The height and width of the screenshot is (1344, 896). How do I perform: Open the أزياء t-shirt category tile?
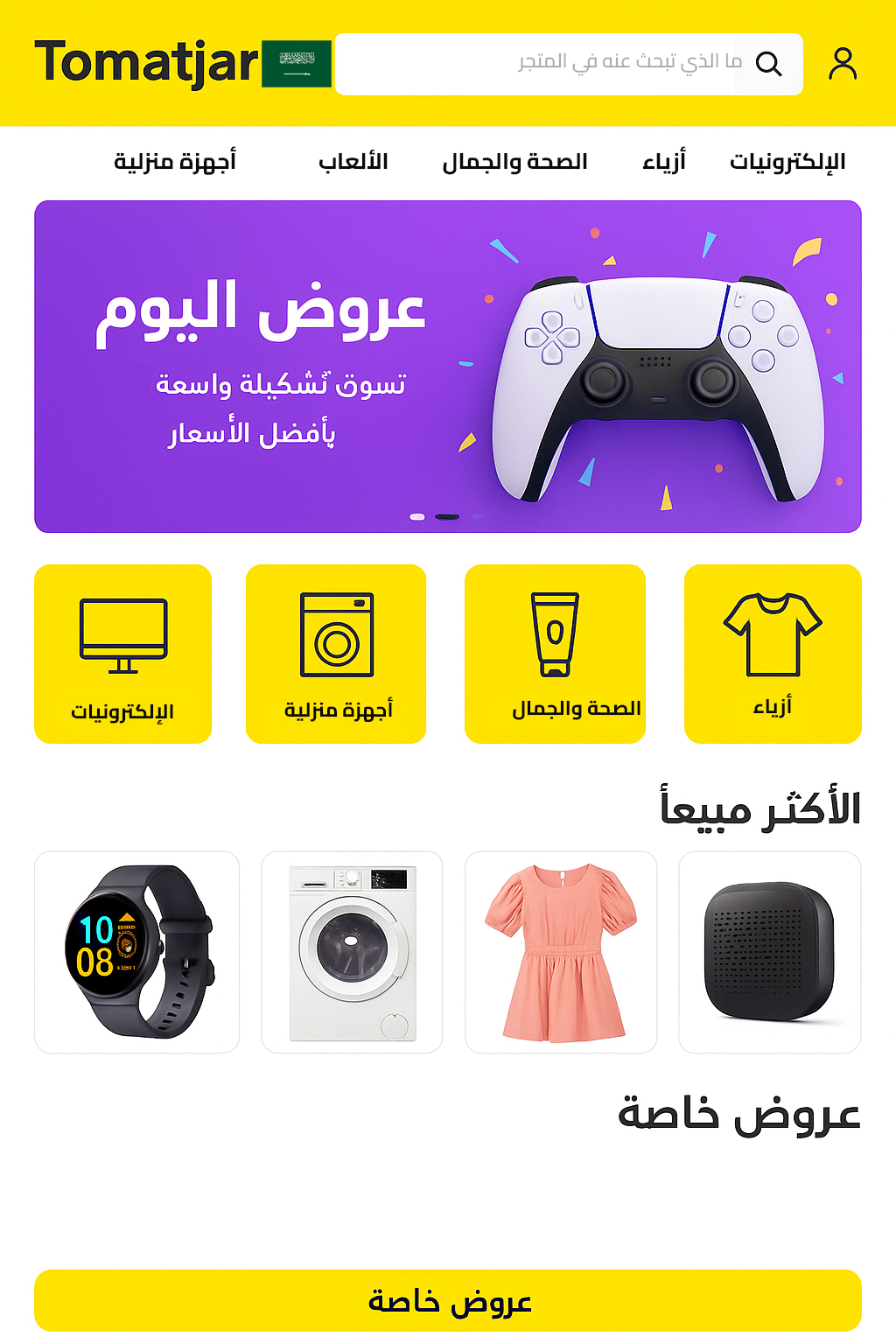tap(773, 654)
